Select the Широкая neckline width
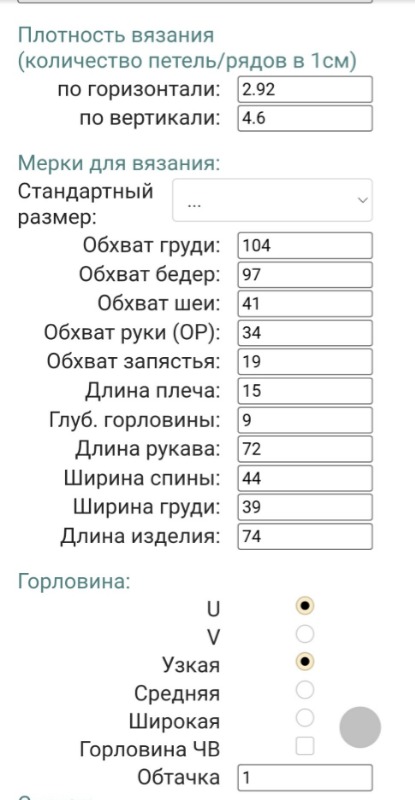Viewport: 415px width, 800px height. coord(305,718)
